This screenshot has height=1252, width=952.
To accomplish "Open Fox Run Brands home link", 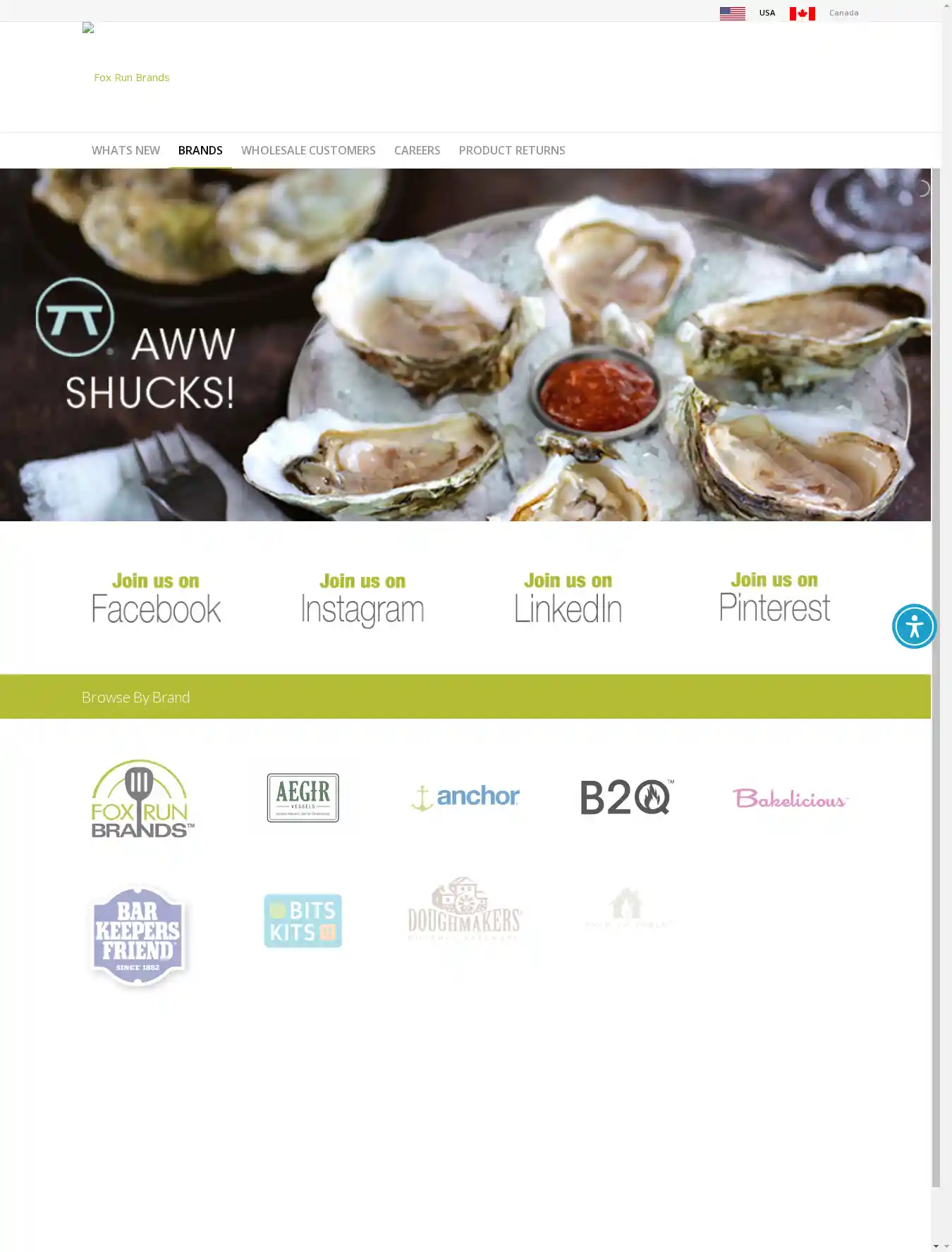I will click(131, 77).
